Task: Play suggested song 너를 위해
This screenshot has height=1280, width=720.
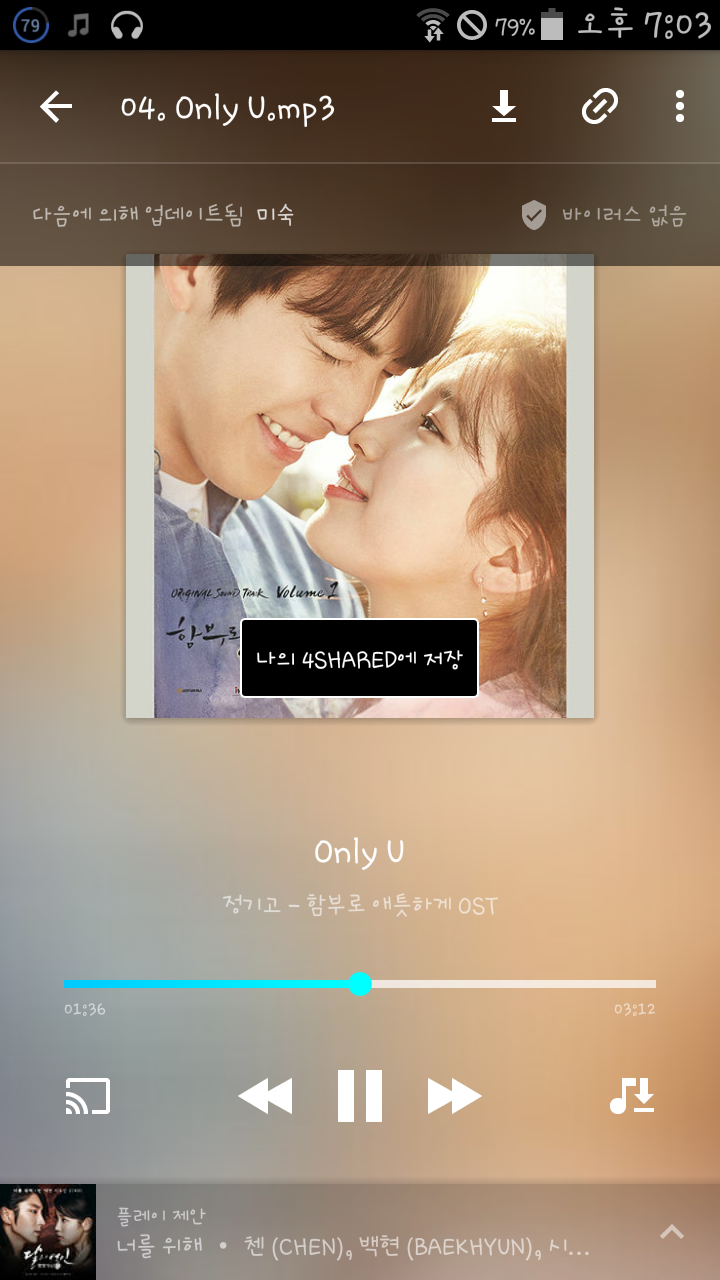Action: click(350, 1246)
